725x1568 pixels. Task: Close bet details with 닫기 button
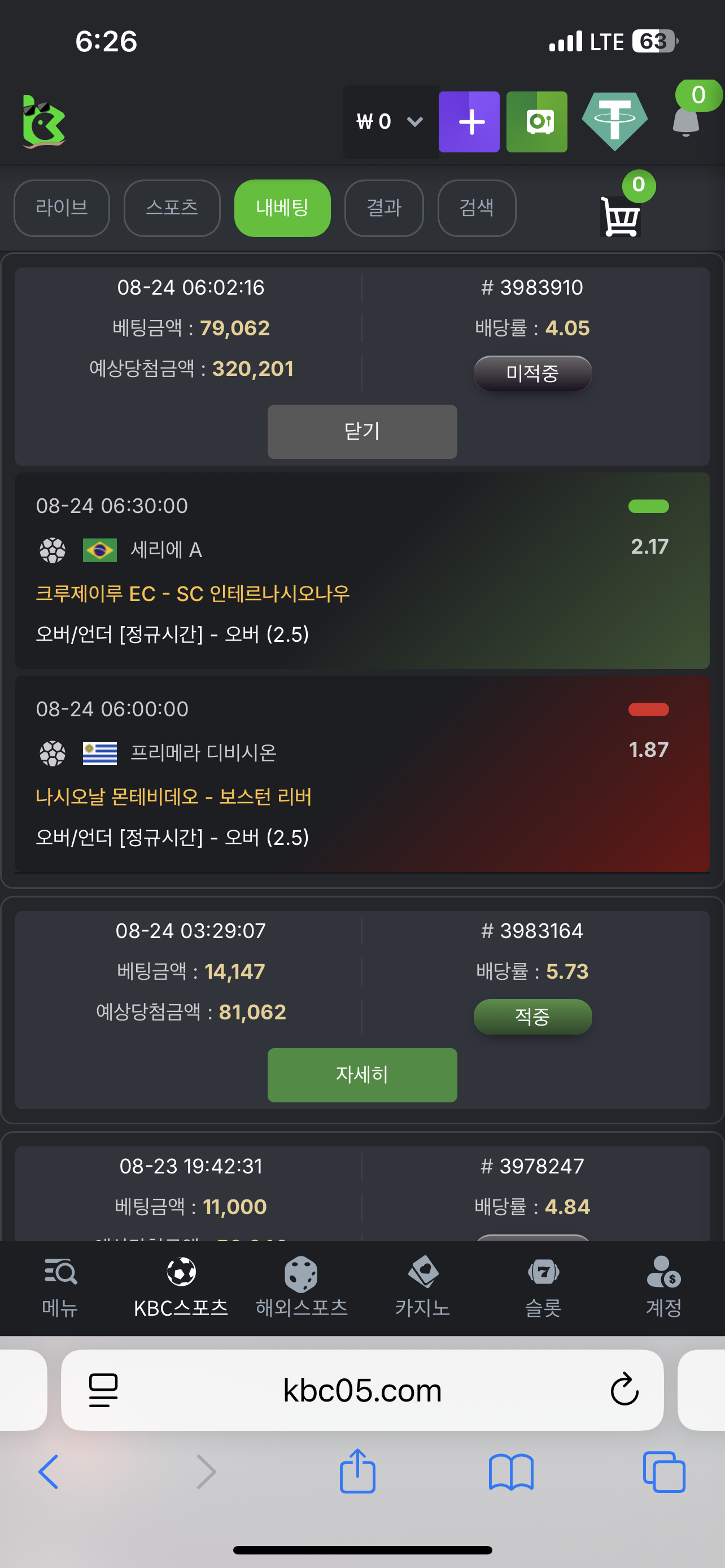pyautogui.click(x=361, y=431)
